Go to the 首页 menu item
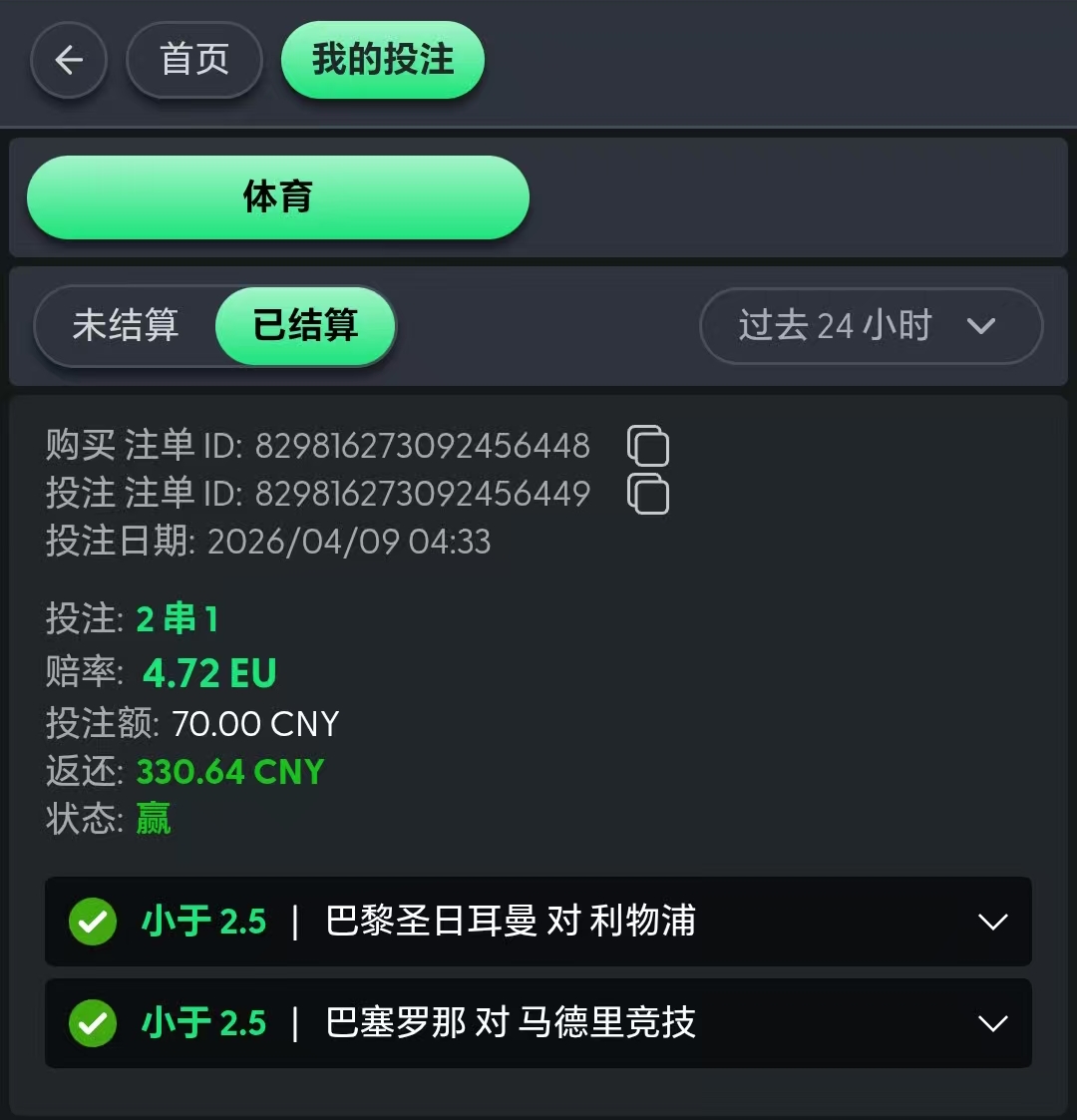The image size is (1077, 1120). click(193, 60)
